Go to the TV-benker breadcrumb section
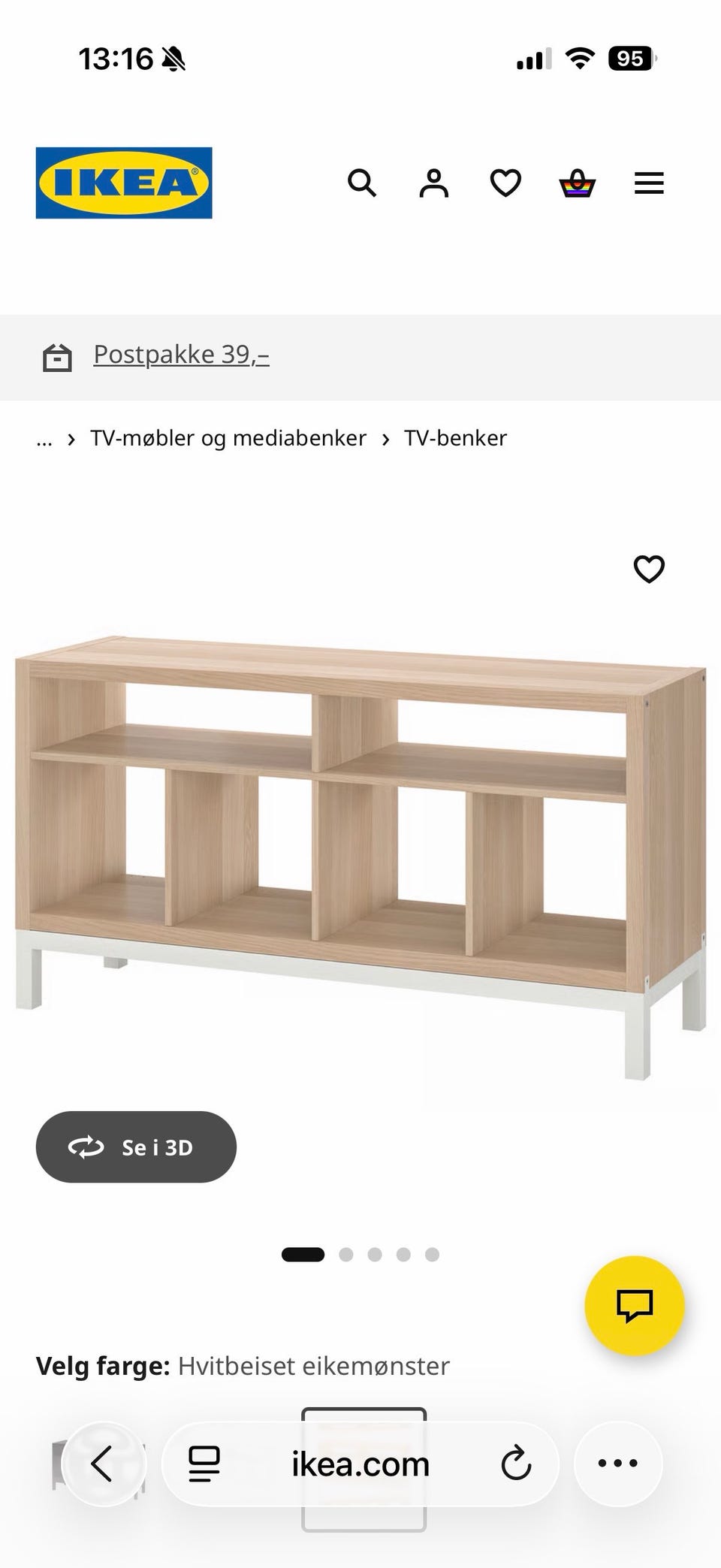Image resolution: width=721 pixels, height=1568 pixels. [x=454, y=438]
